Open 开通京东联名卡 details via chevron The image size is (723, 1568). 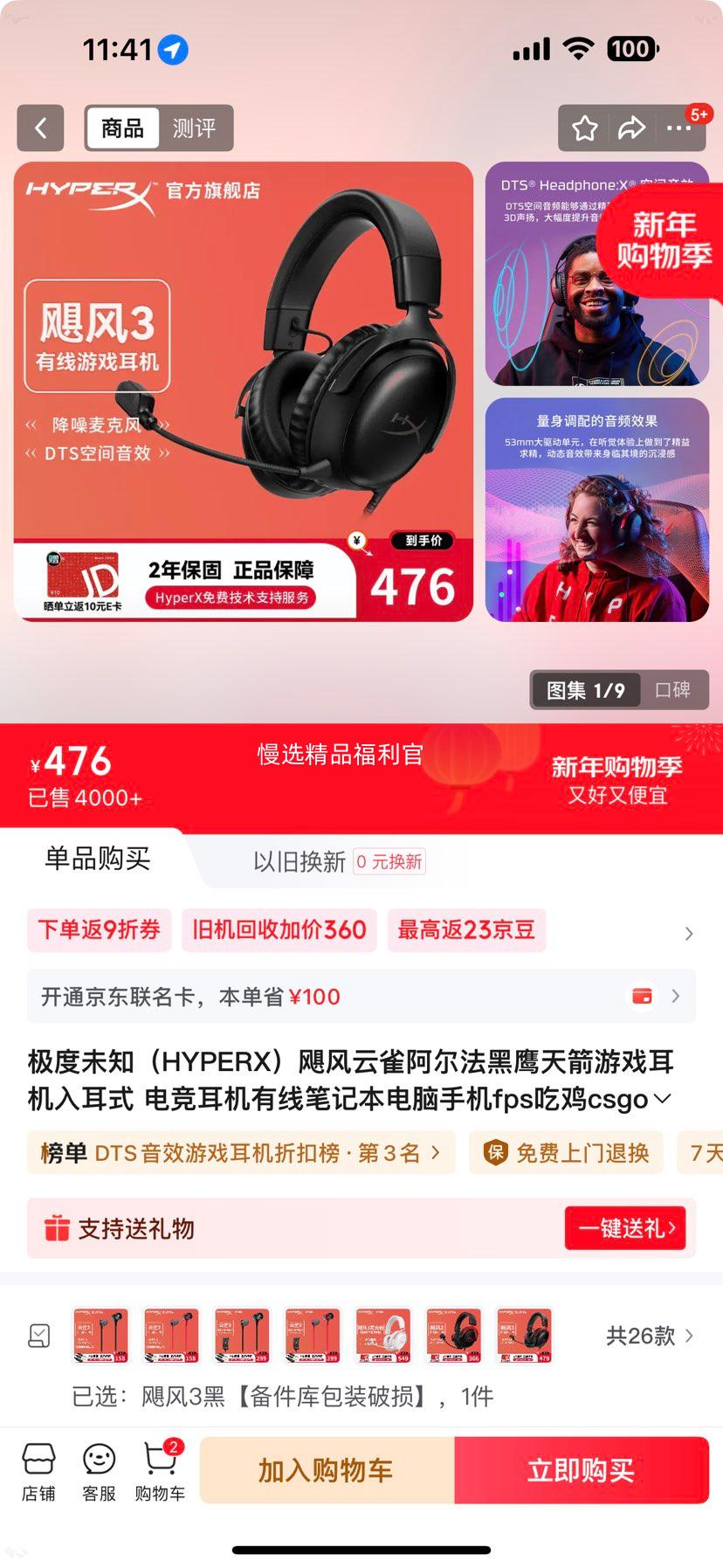pyautogui.click(x=674, y=996)
